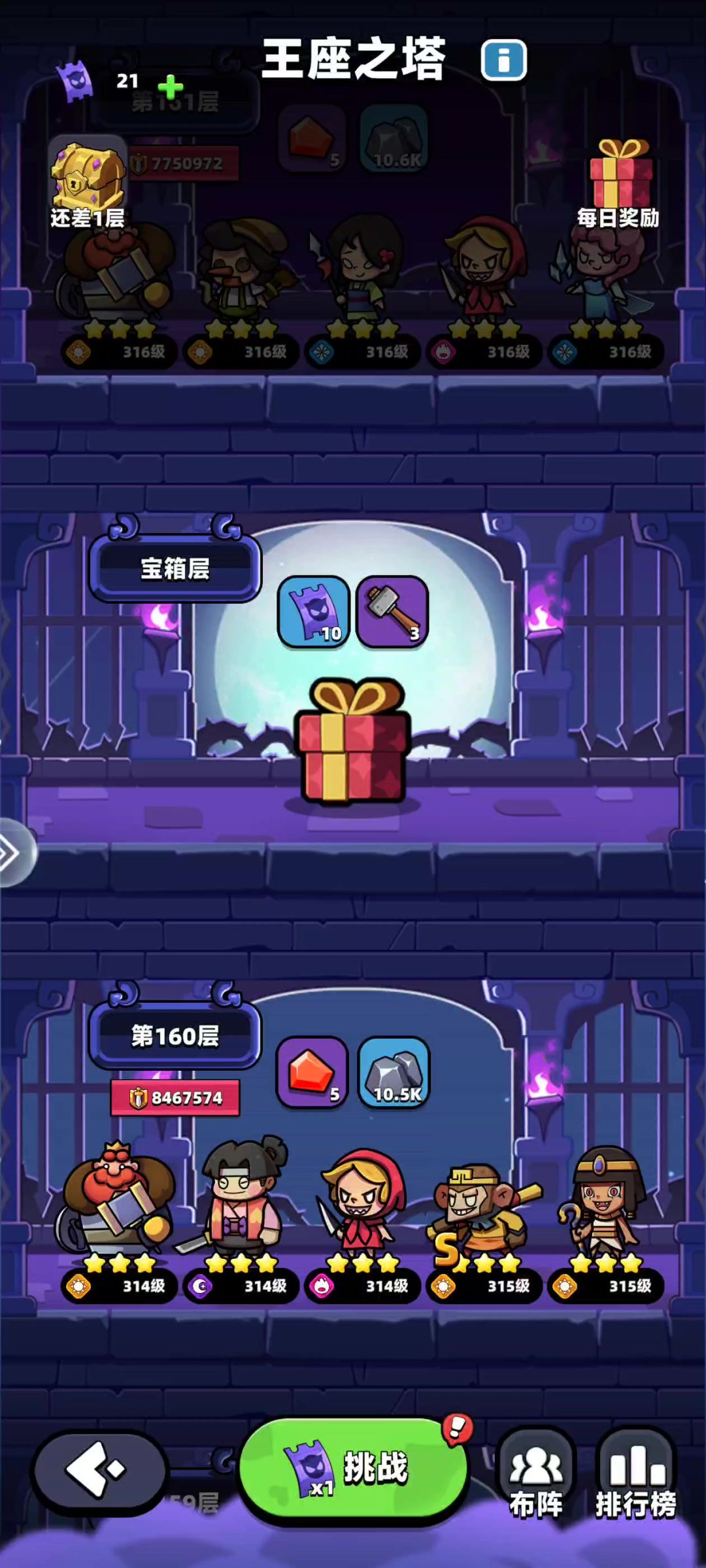The image size is (706, 1568).
Task: View the hammer x3 reward on 宝箱层
Action: [392, 612]
